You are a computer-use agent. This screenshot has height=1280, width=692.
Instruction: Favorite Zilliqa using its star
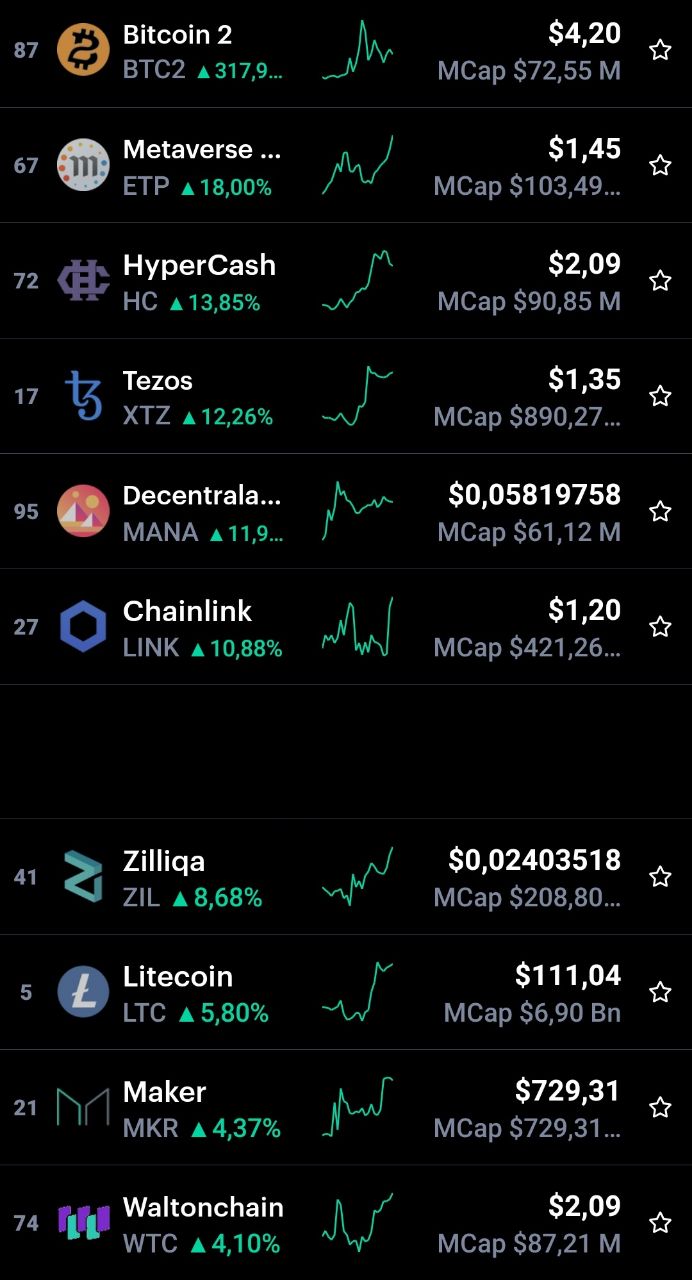[x=660, y=877]
